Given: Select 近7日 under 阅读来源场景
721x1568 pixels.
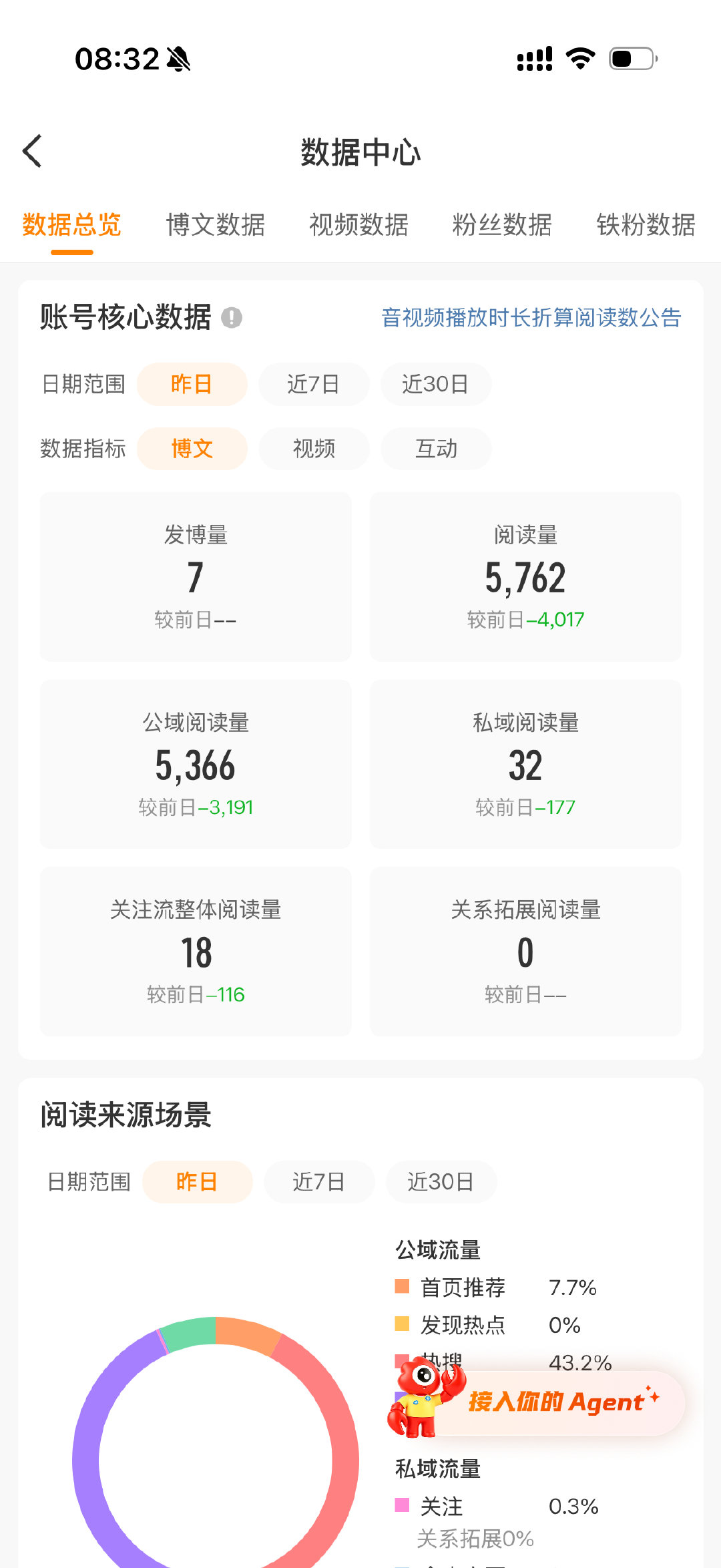Looking at the screenshot, I should [x=319, y=1182].
